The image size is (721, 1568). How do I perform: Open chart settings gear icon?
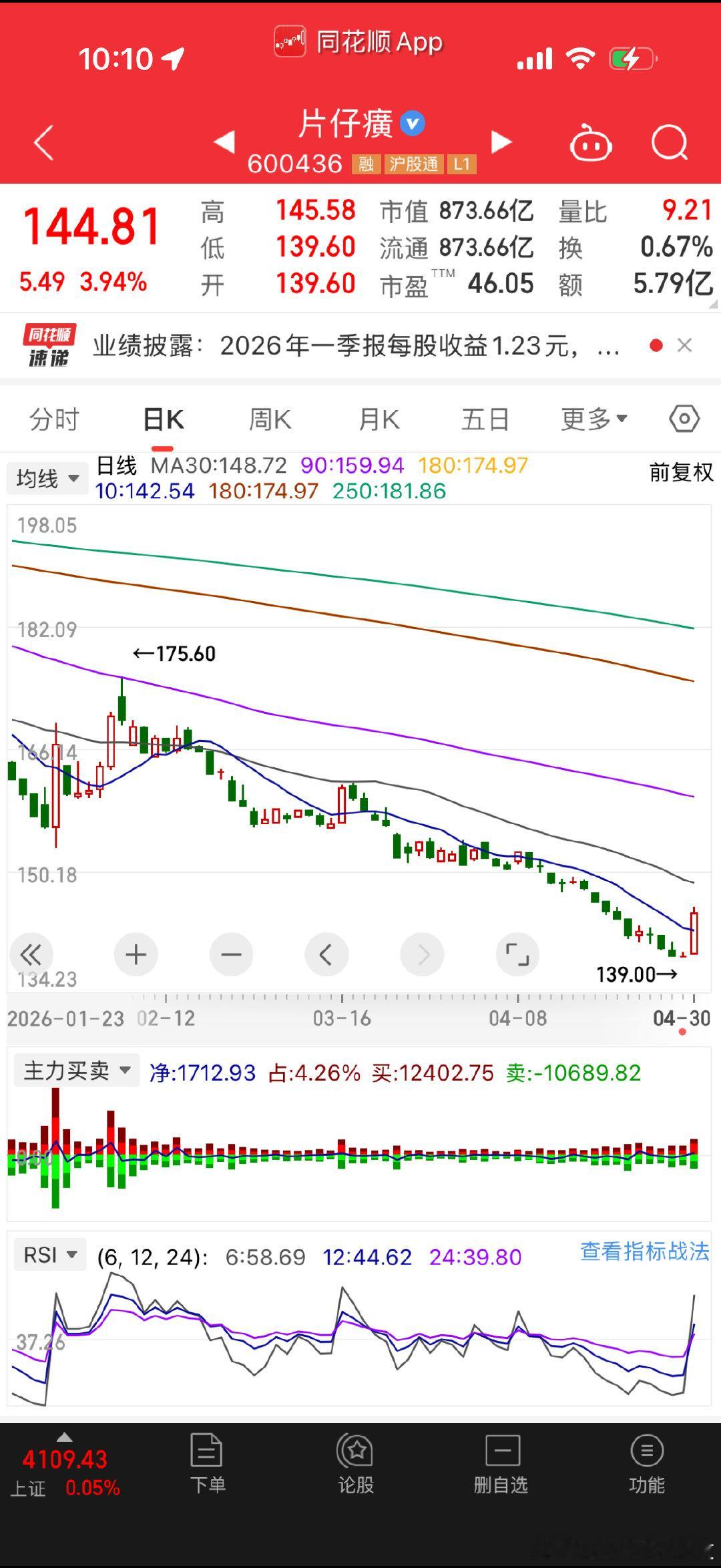coord(683,418)
